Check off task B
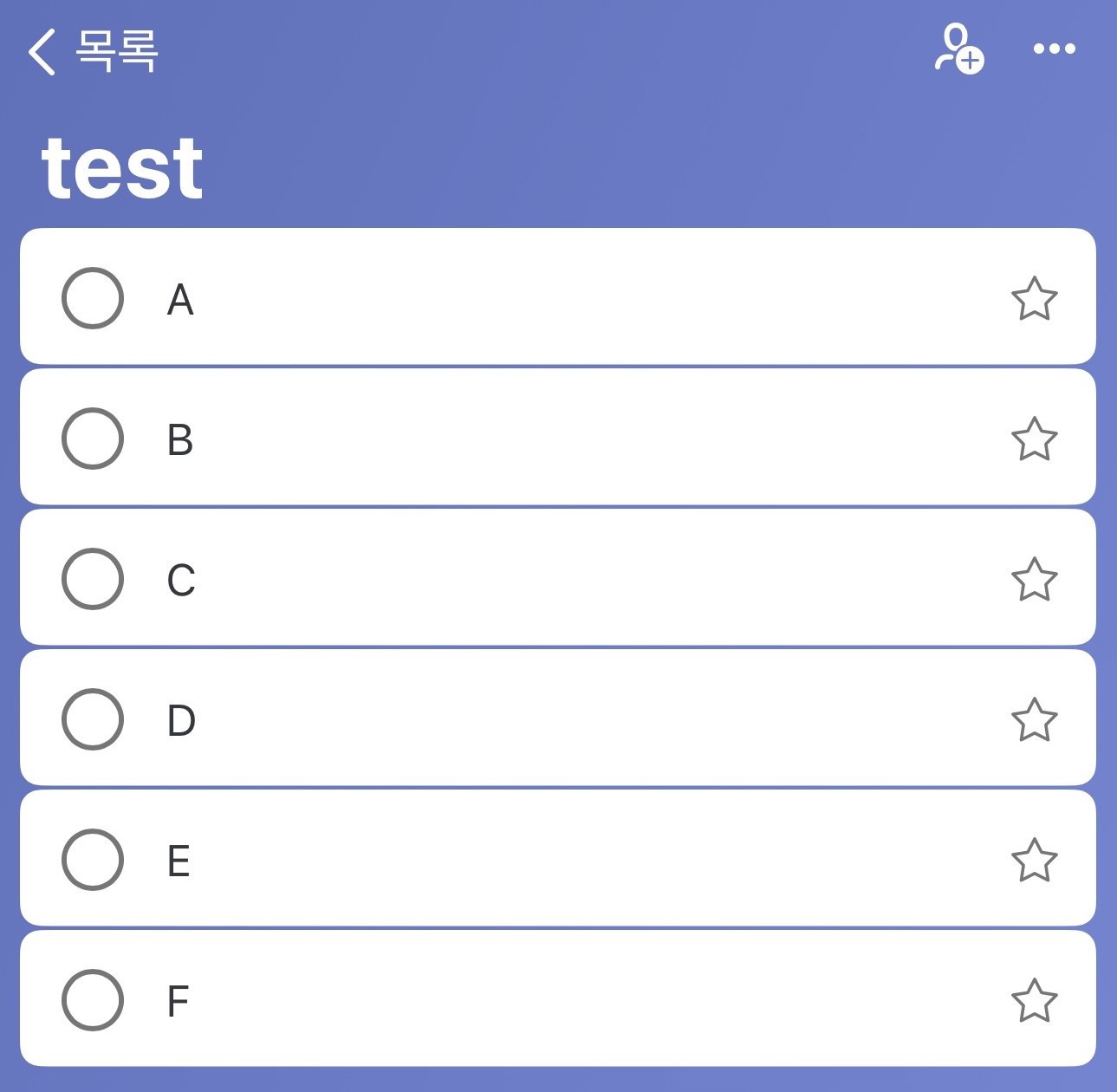The height and width of the screenshot is (1092, 1117). click(x=93, y=439)
